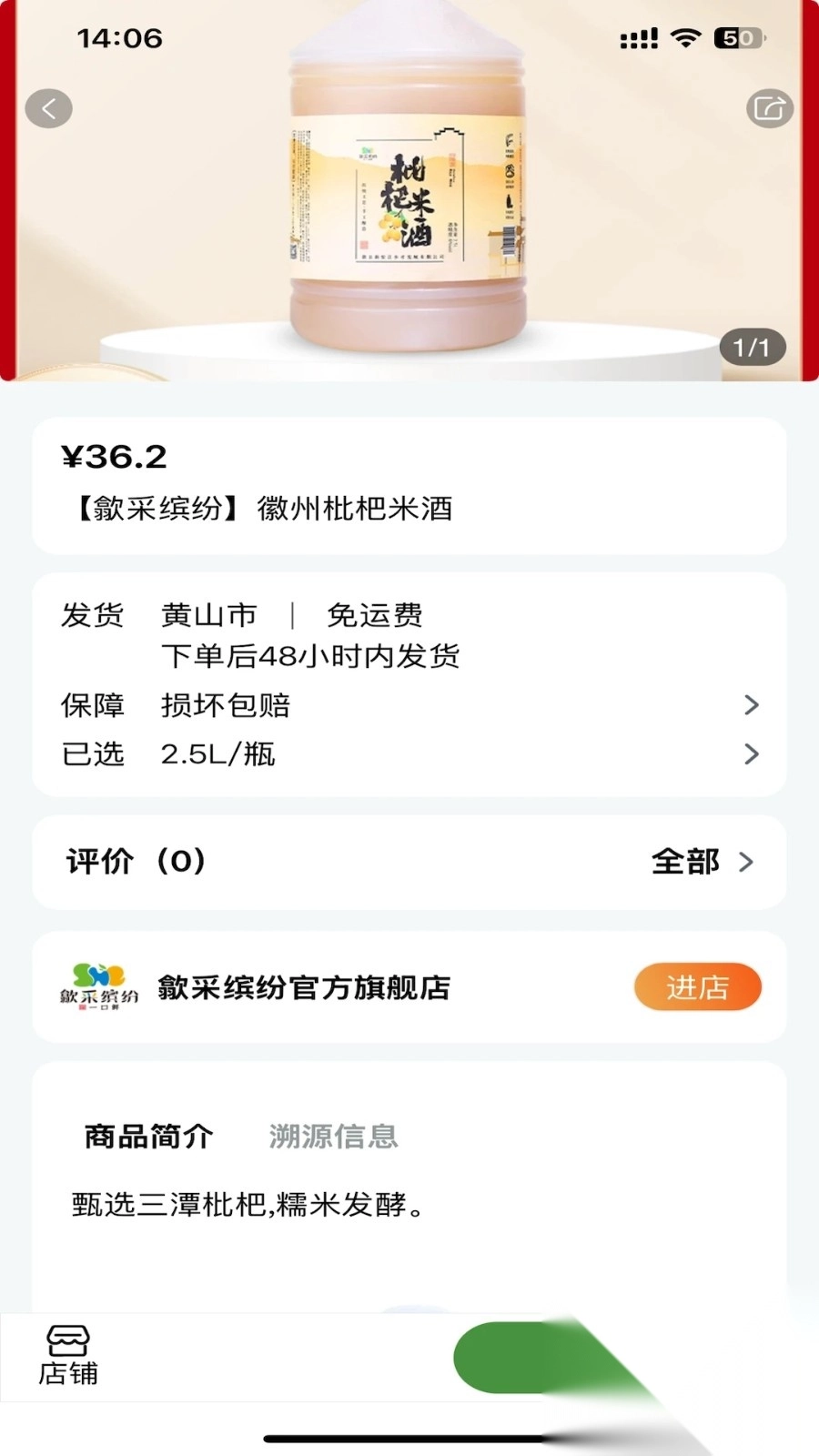819x1456 pixels.
Task: Open 店铺 from the bottom bar
Action: coord(67,1355)
